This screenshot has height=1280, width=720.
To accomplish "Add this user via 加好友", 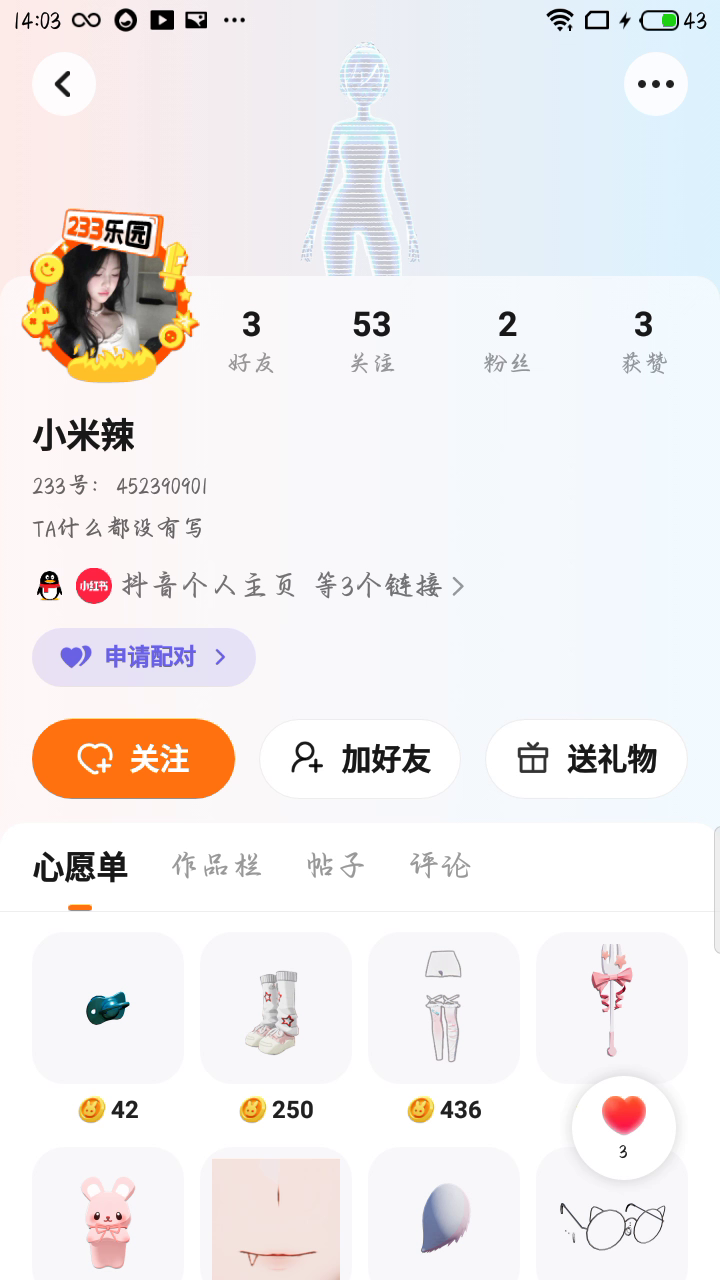I will point(360,759).
